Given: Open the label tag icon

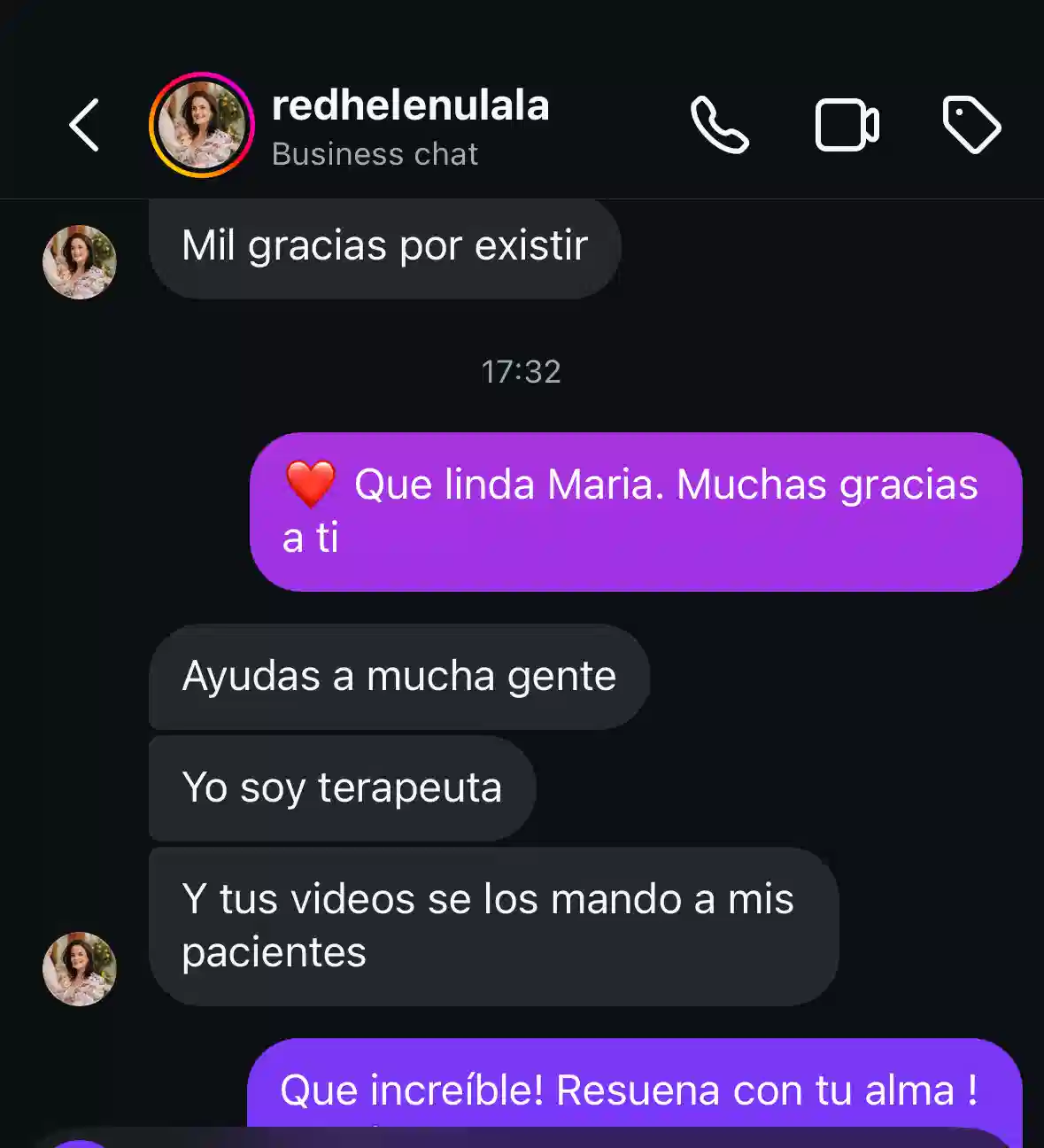Looking at the screenshot, I should tap(971, 125).
